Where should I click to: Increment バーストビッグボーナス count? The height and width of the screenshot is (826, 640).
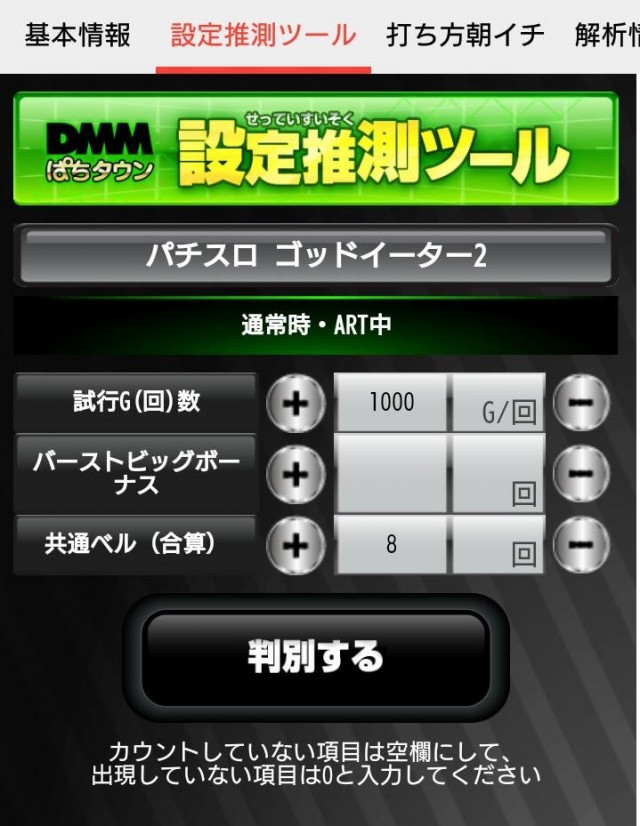click(295, 473)
